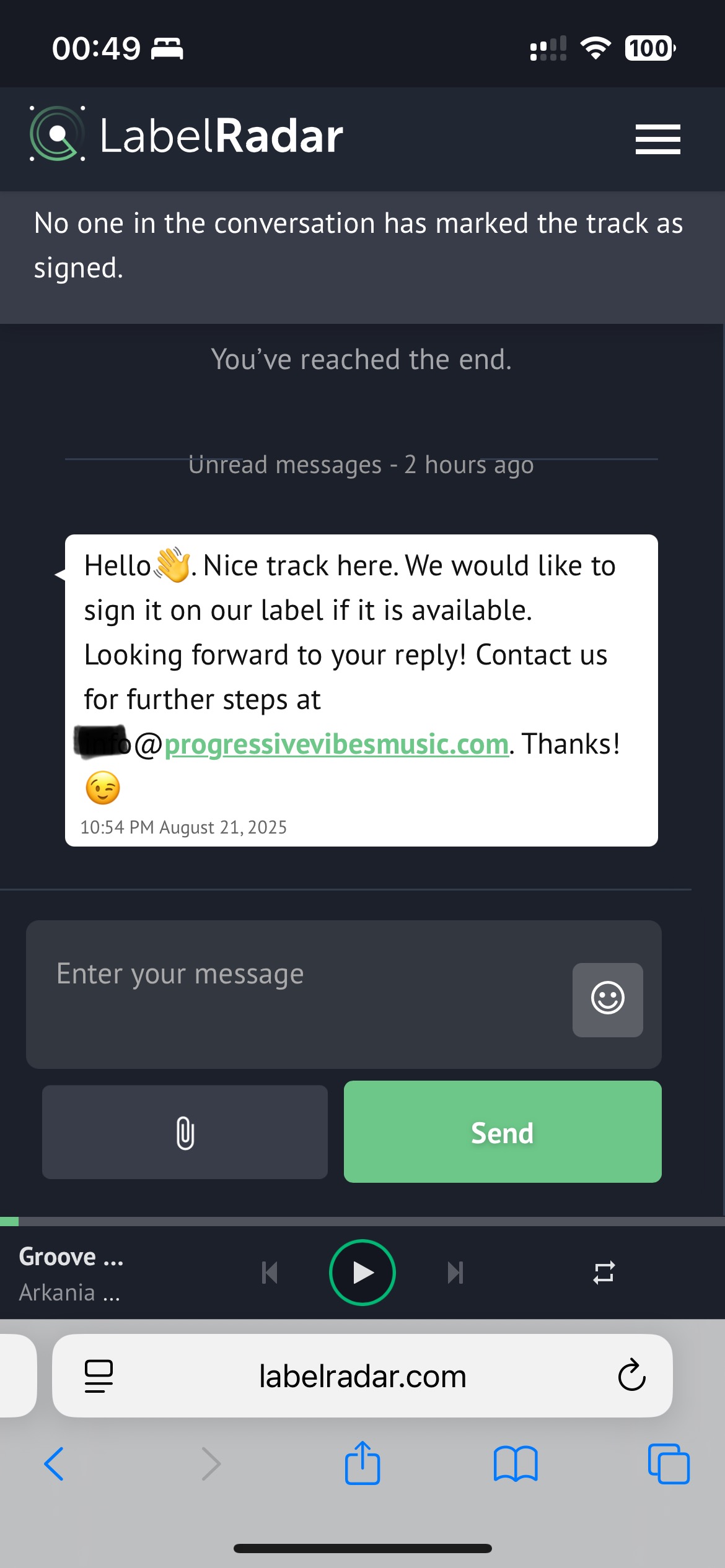Open Safari bookmarks
The width and height of the screenshot is (725, 1568).
pos(515,1464)
